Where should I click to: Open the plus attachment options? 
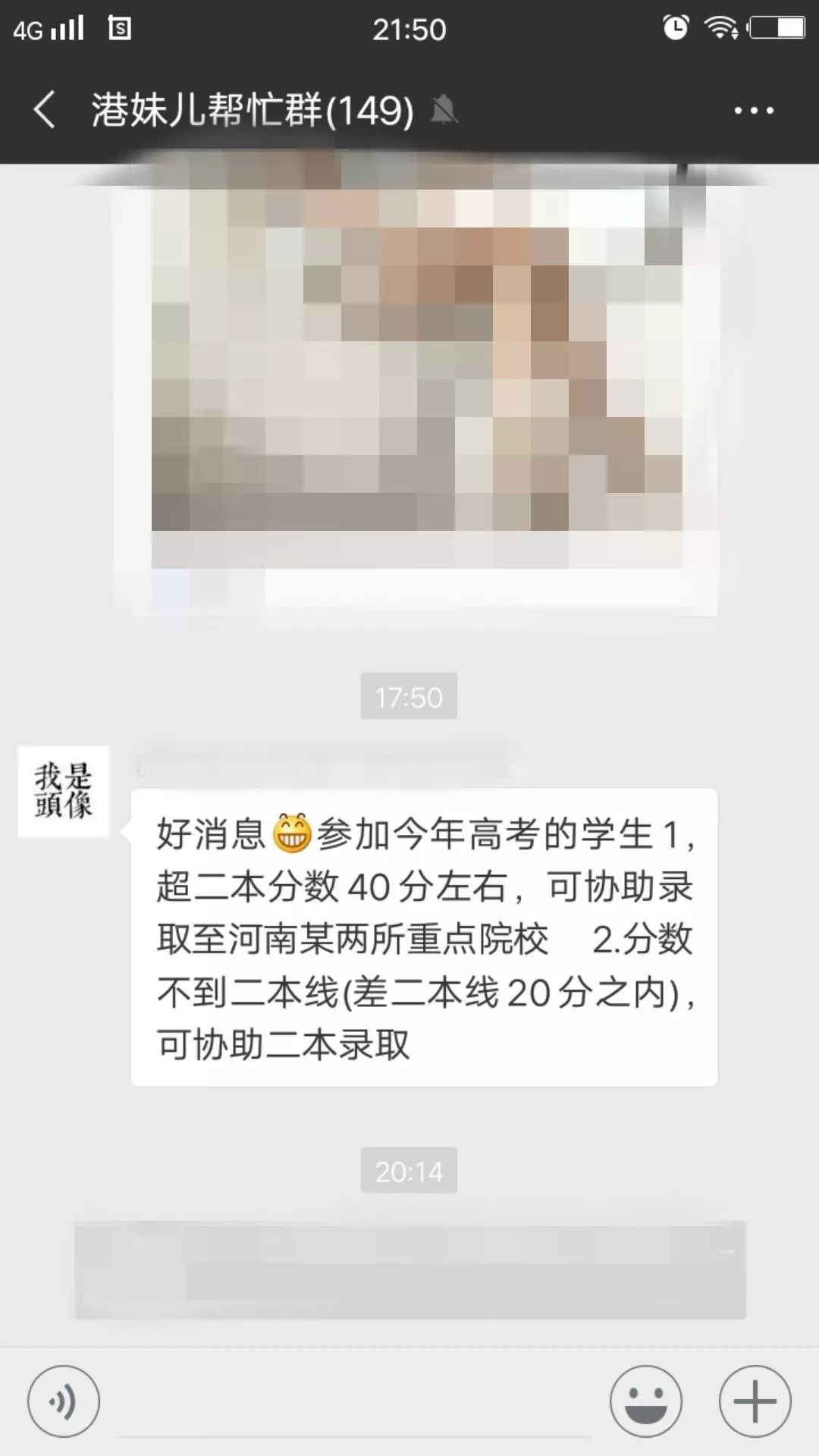[755, 1401]
